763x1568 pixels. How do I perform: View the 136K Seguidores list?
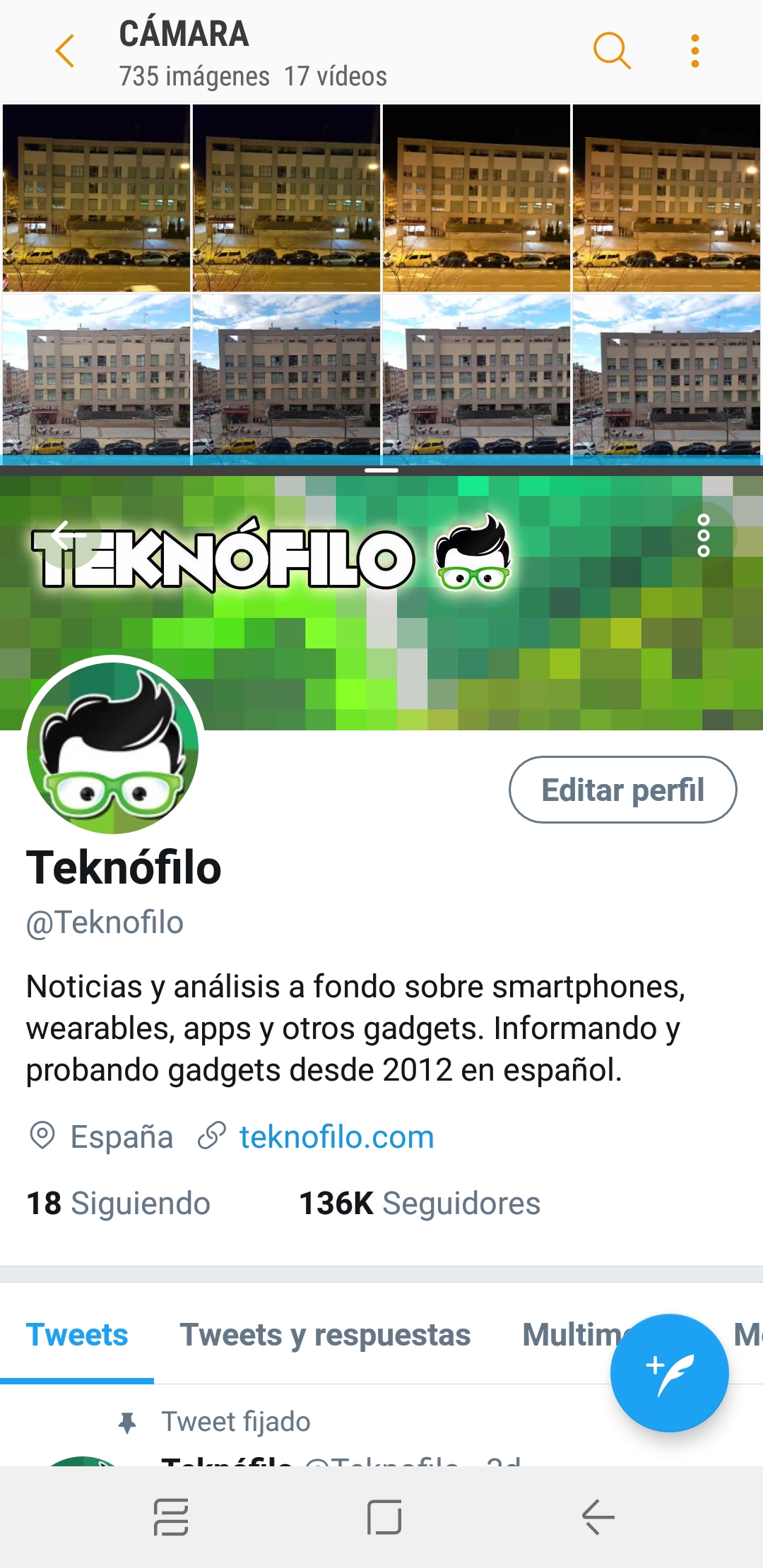click(420, 1203)
